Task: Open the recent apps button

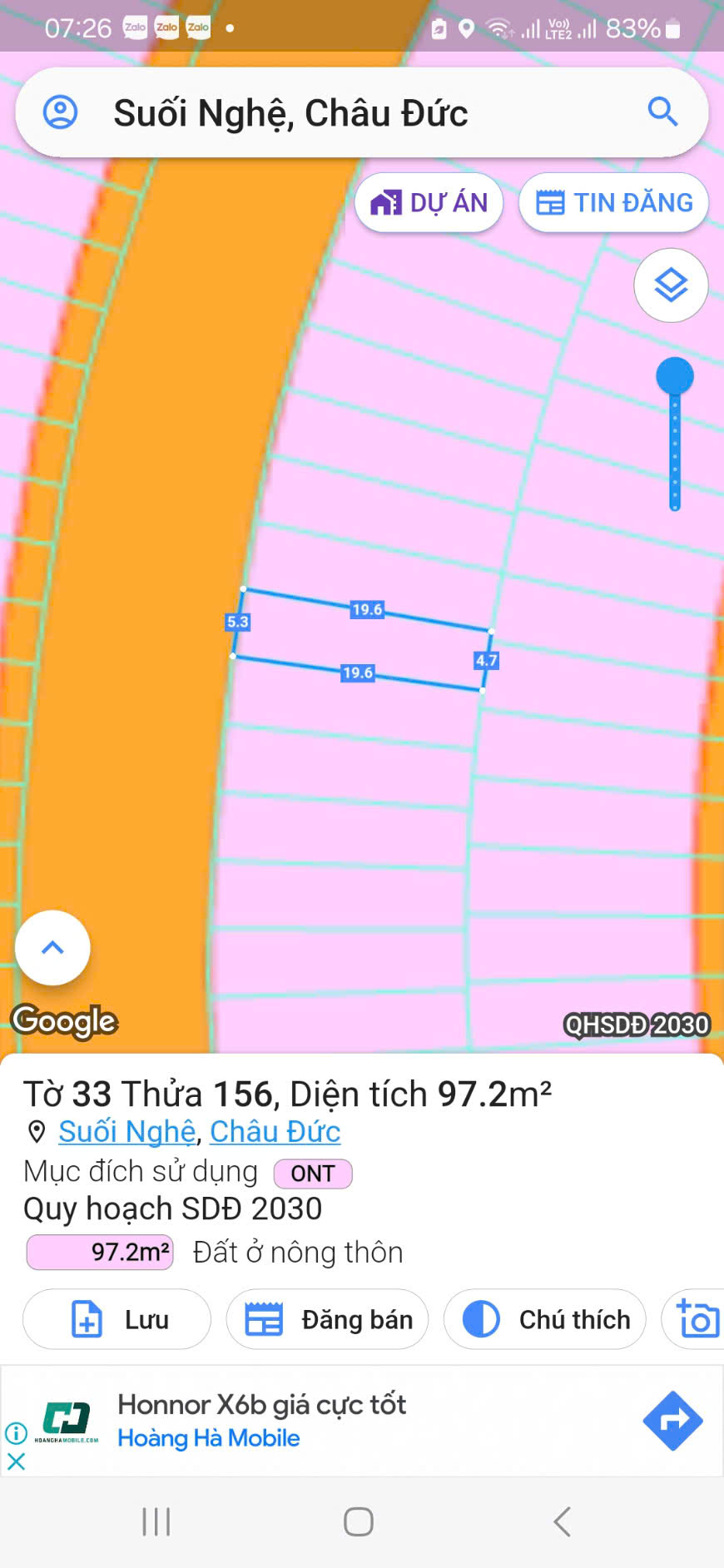Action: coord(156,1521)
